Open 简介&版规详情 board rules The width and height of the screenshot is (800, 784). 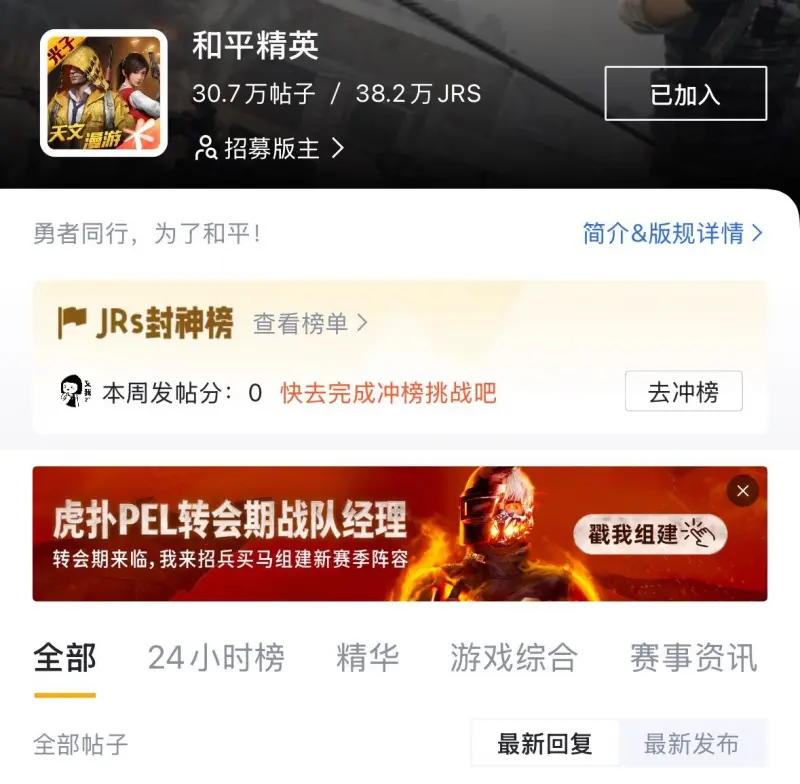672,233
